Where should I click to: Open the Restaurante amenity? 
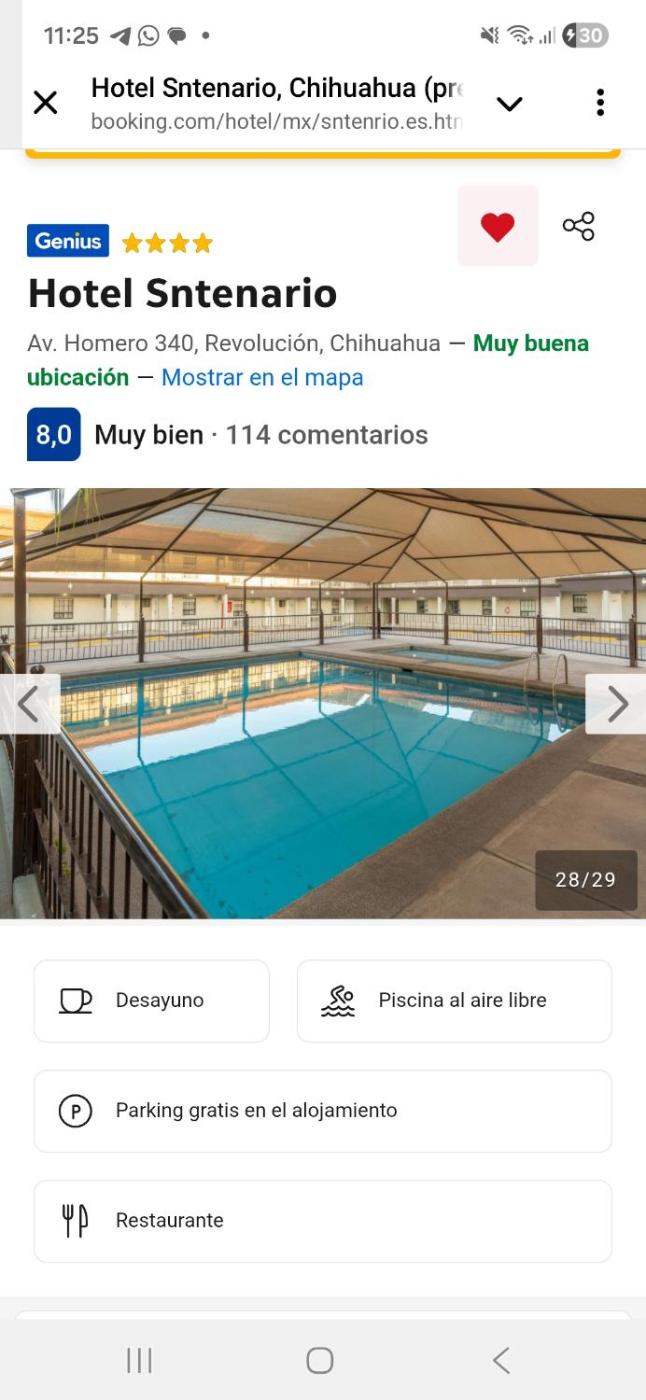pos(322,1221)
